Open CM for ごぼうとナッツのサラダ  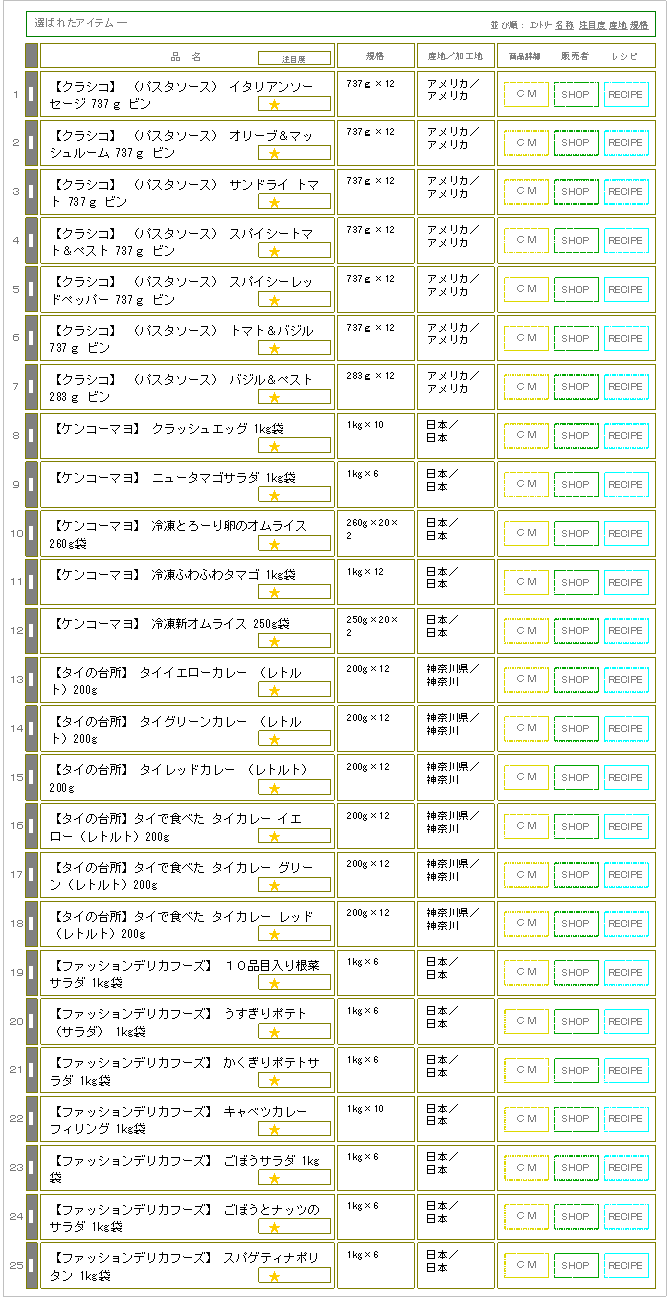pos(526,1217)
